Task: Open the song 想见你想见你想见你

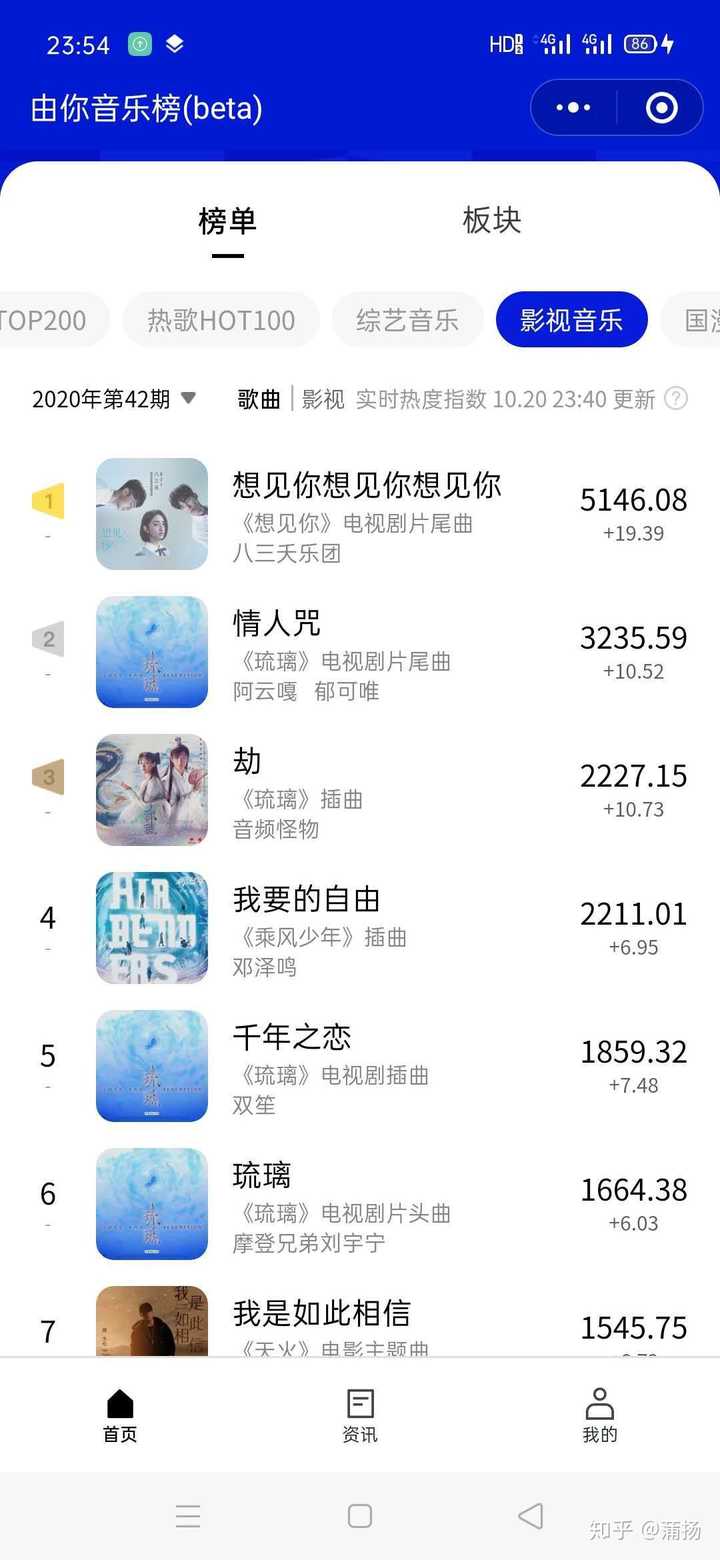Action: coord(366,485)
